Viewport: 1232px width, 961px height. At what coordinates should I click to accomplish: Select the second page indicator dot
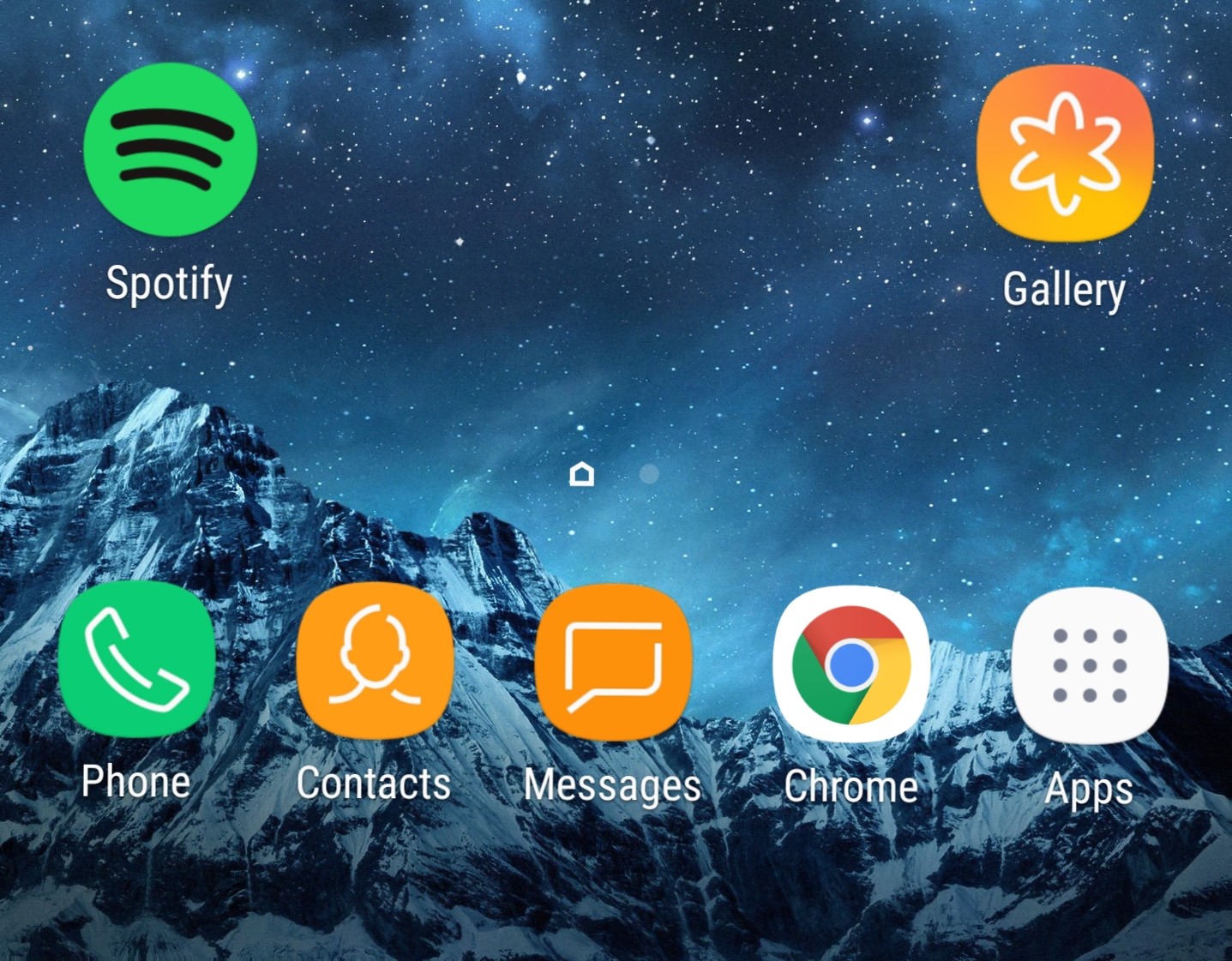tap(650, 474)
